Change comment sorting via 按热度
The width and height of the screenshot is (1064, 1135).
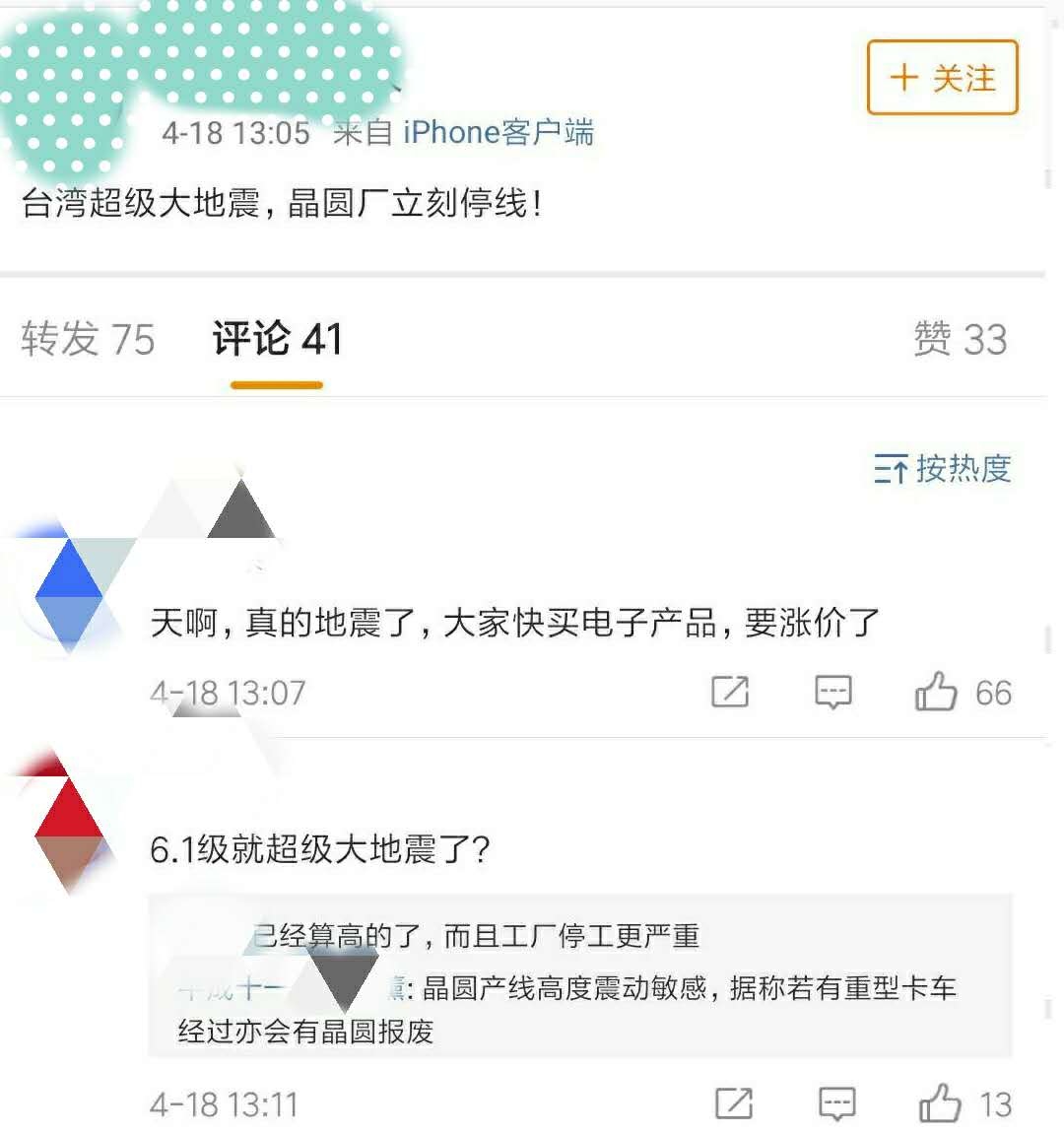click(x=943, y=469)
